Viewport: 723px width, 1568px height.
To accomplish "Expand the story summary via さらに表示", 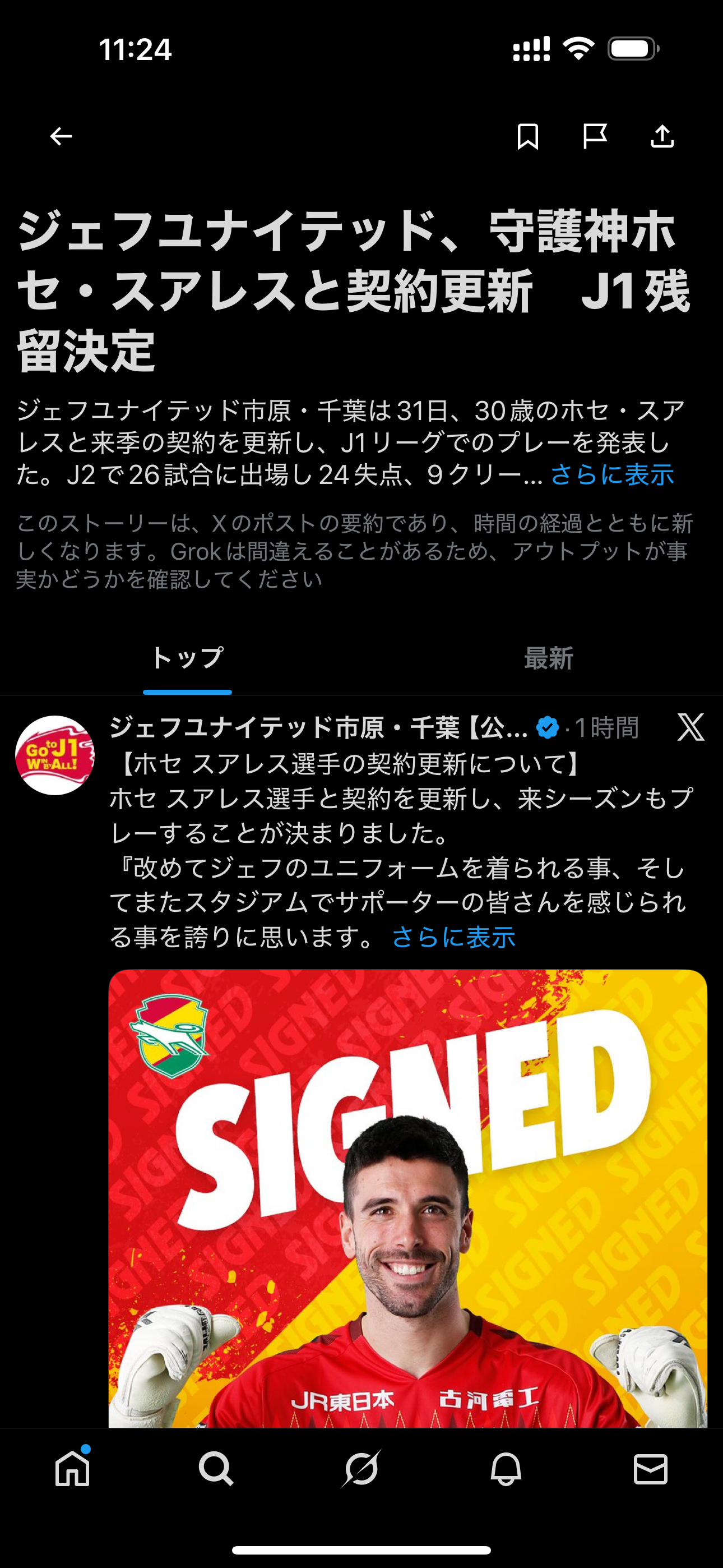I will 612,475.
